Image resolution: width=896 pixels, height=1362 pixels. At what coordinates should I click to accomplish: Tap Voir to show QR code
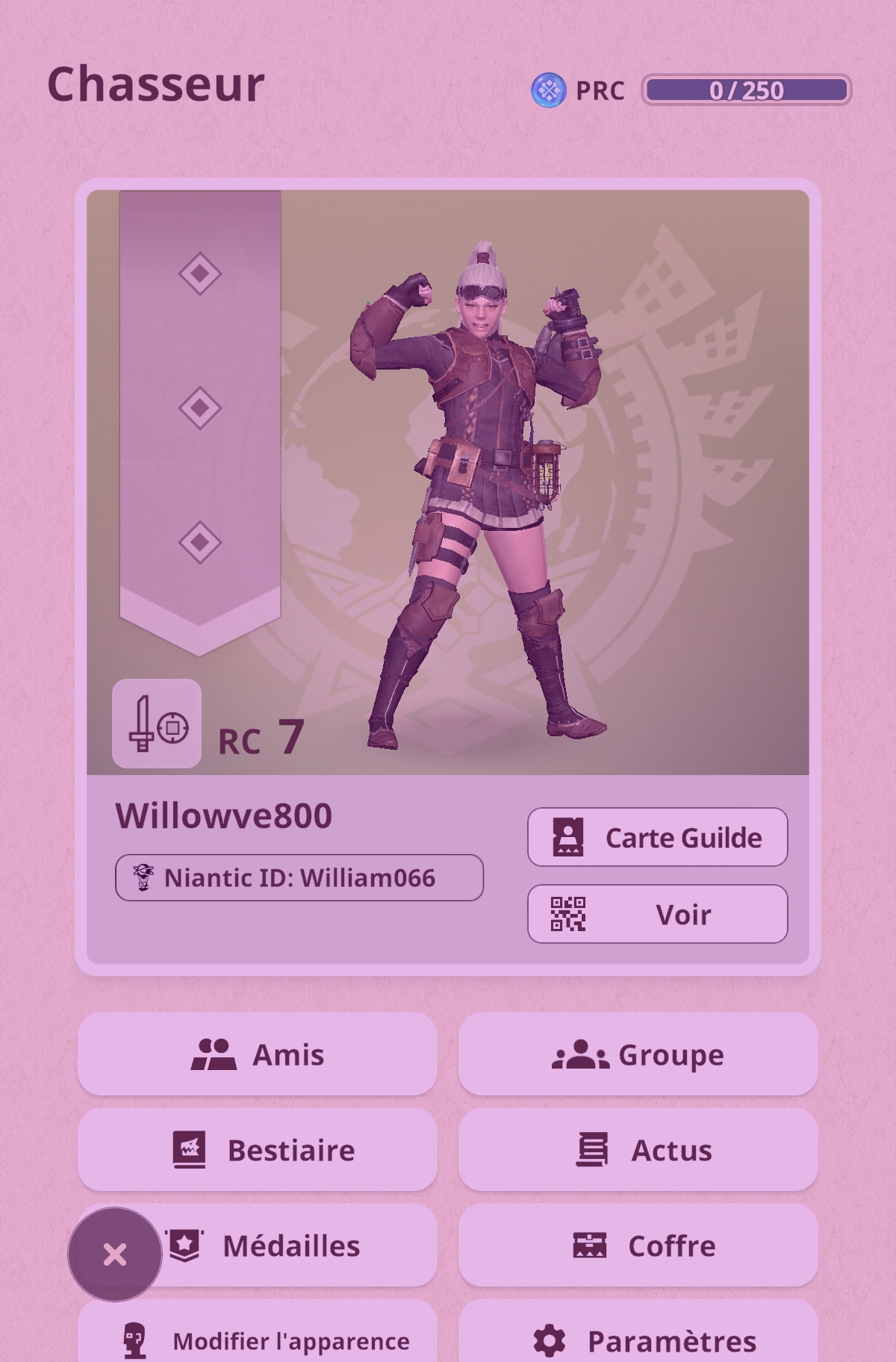coord(657,914)
